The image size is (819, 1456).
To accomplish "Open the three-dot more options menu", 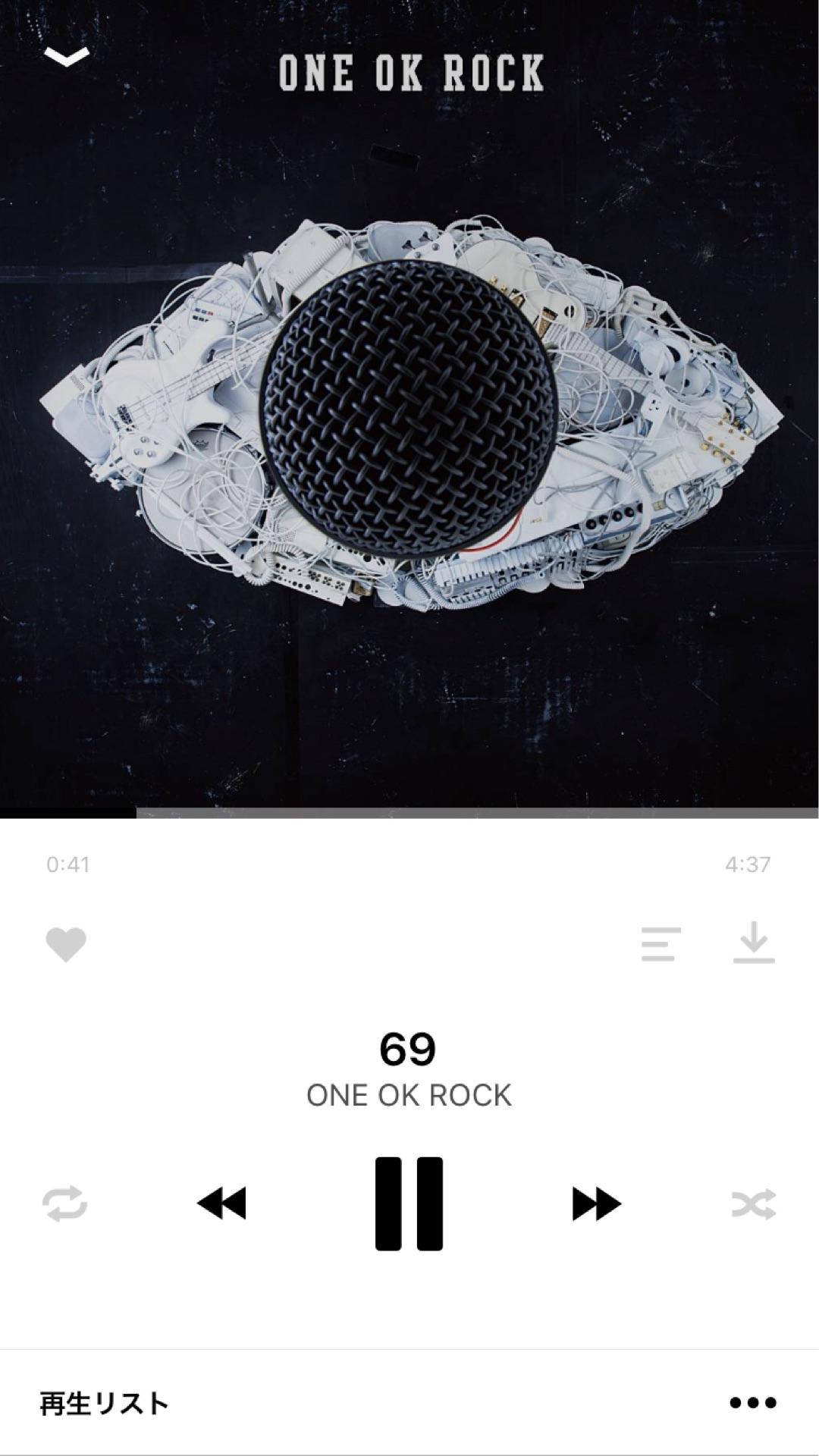I will pos(753,1403).
